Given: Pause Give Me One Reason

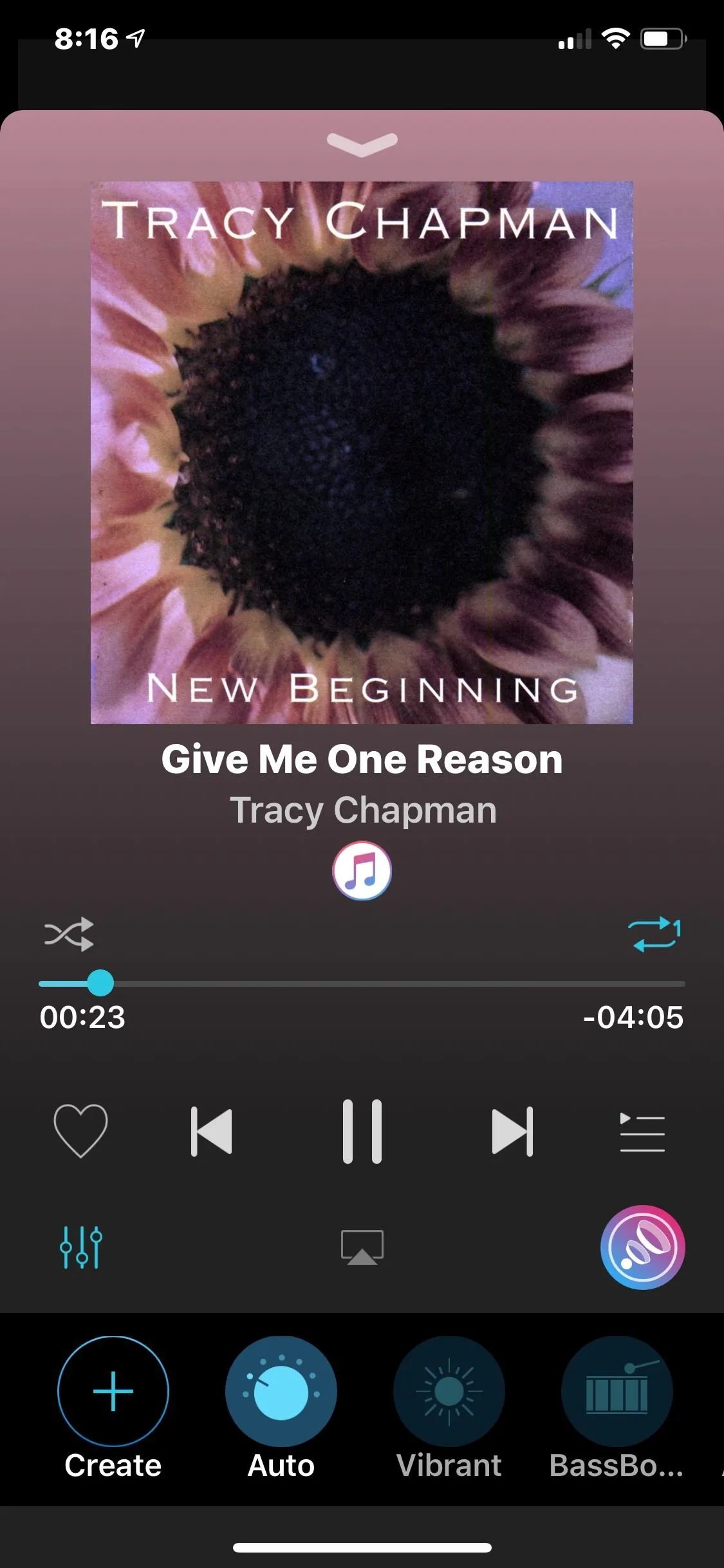Looking at the screenshot, I should click(362, 1131).
